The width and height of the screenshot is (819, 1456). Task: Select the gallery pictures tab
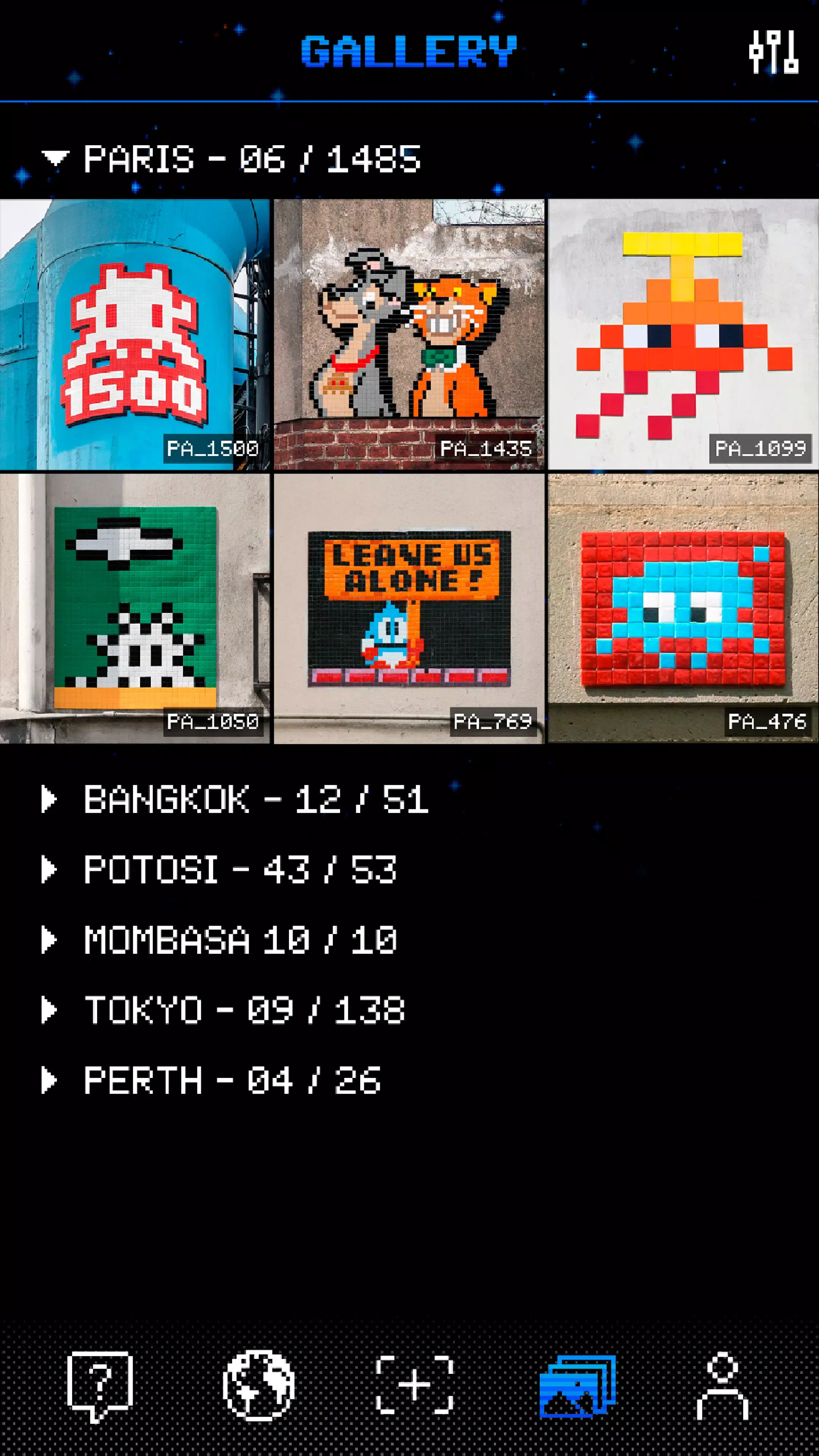[577, 1385]
